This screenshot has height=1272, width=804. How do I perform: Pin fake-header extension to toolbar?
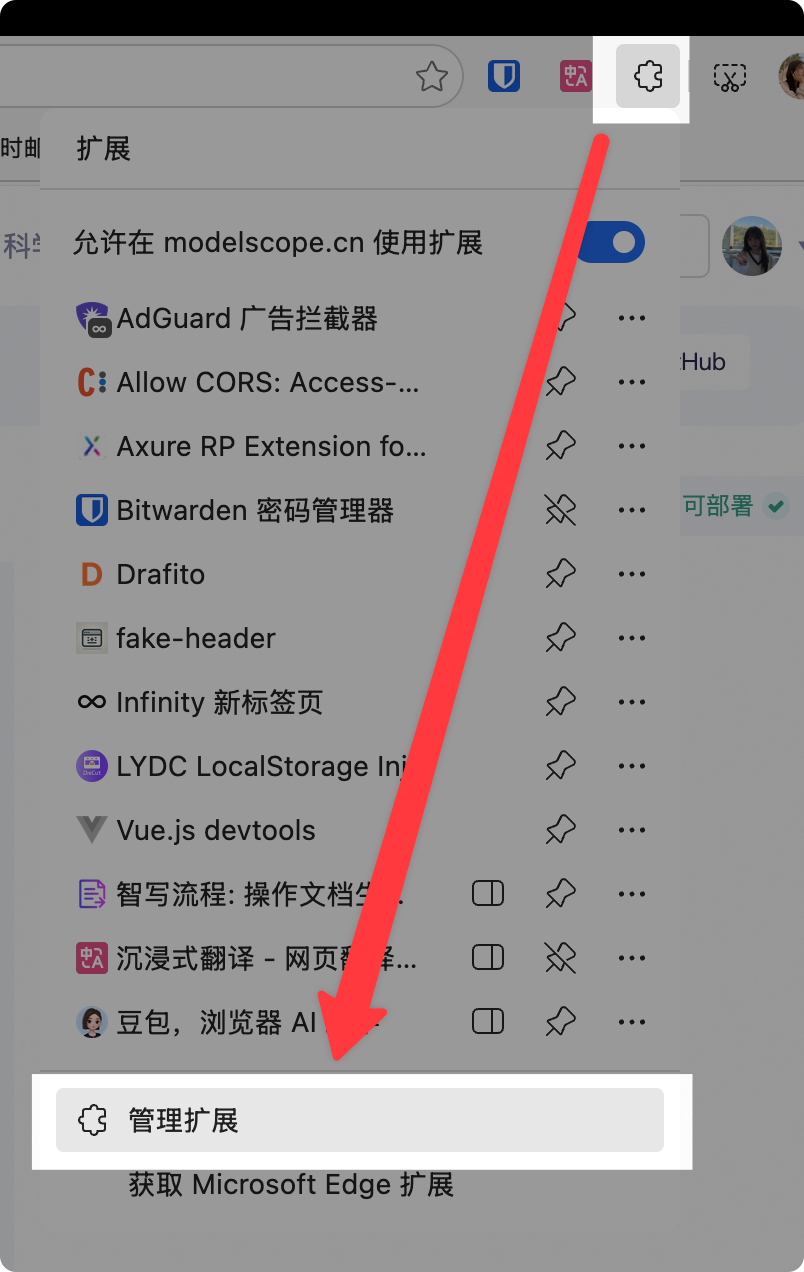(x=561, y=638)
